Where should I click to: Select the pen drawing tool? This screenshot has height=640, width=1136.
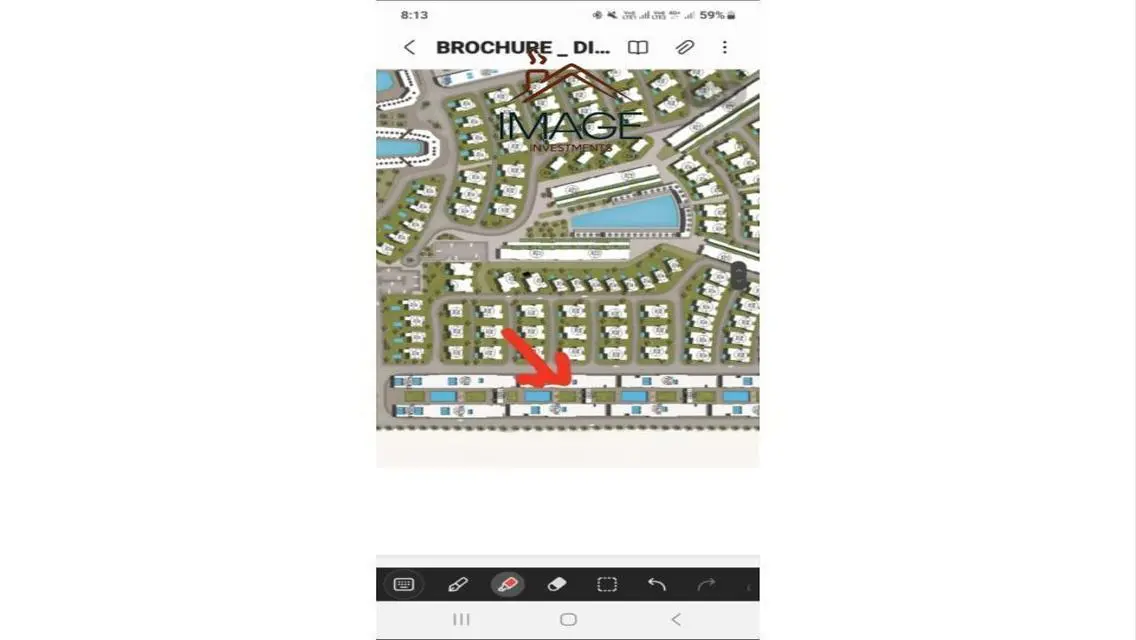457,584
